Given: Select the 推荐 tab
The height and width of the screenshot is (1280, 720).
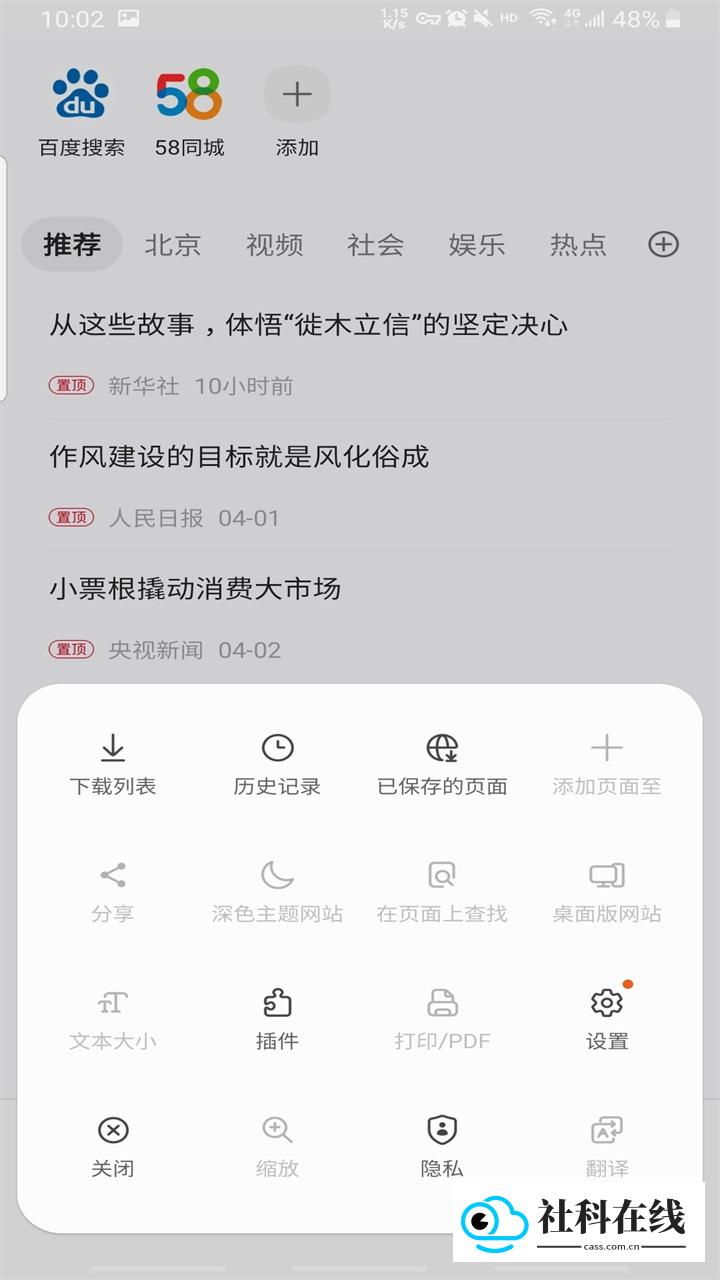Looking at the screenshot, I should click(x=72, y=245).
